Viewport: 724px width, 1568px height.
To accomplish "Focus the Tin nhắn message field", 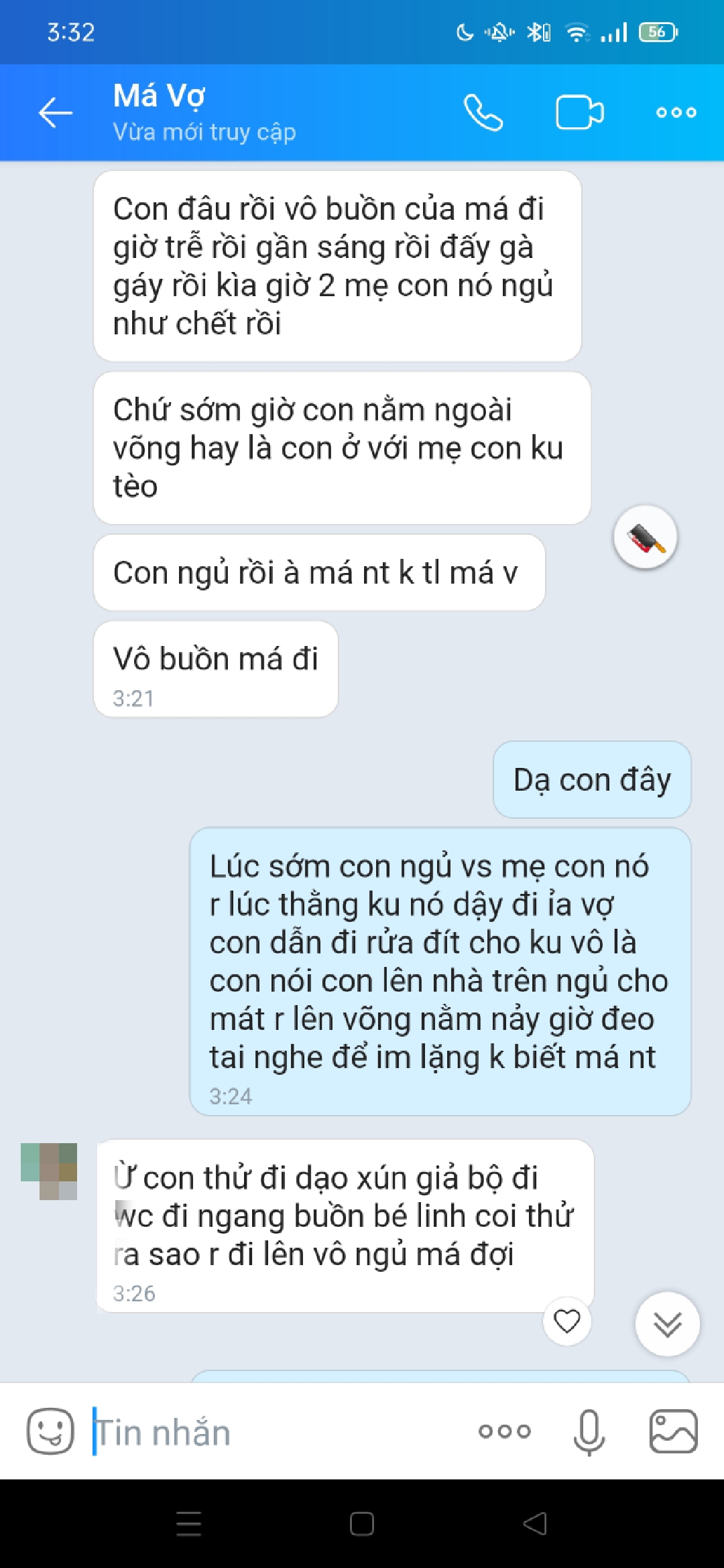I will point(268,1432).
